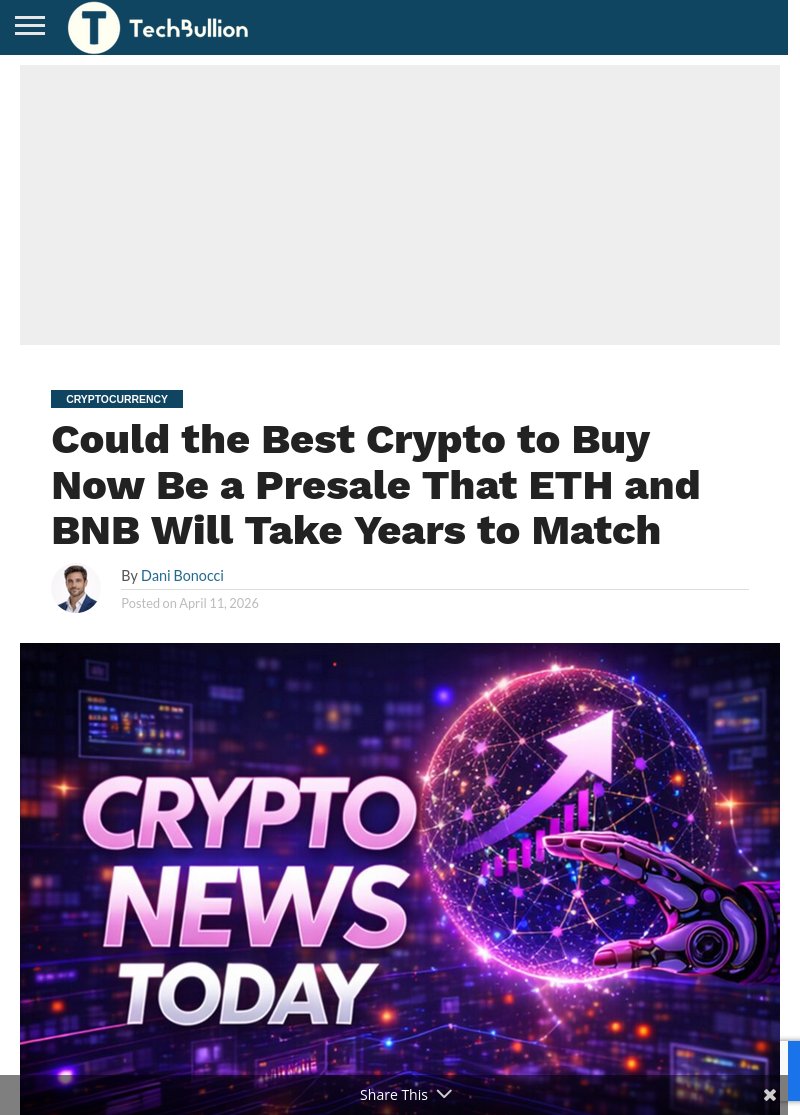800x1115 pixels.
Task: Dismiss the Share This bar
Action: [769, 1095]
